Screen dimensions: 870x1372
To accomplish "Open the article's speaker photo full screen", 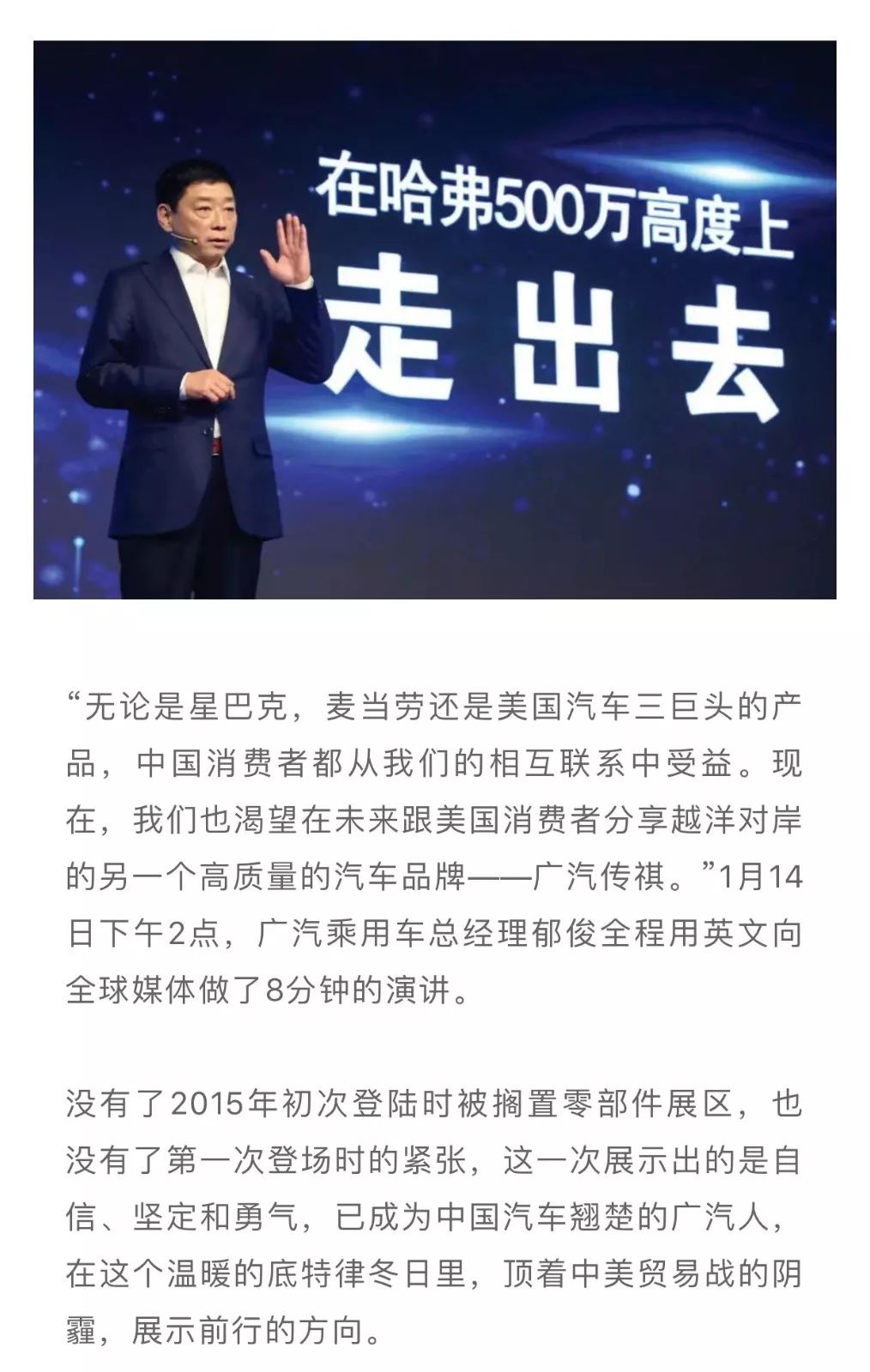I will click(x=434, y=319).
